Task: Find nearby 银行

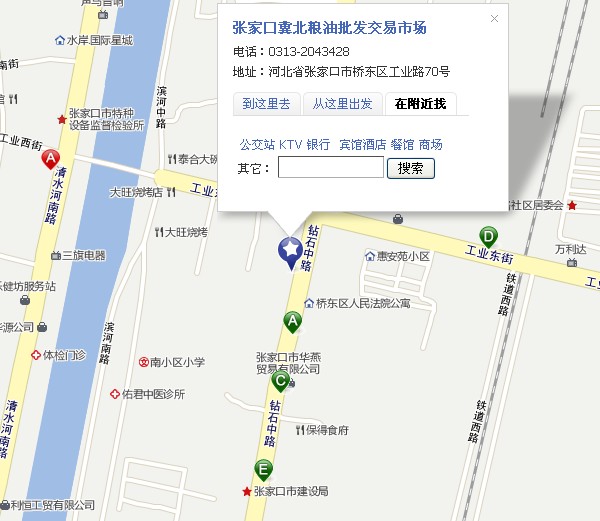Action: pos(318,145)
